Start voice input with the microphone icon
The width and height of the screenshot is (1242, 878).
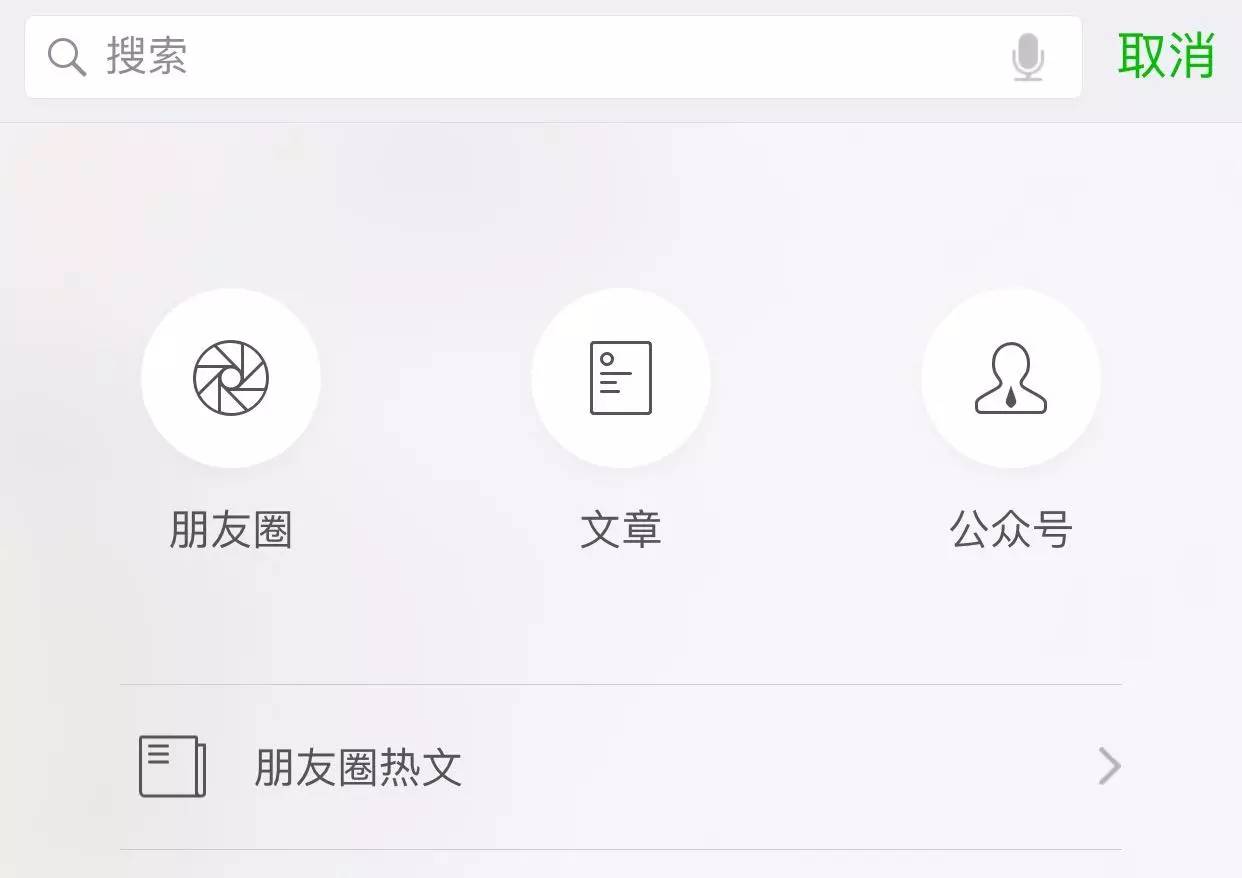click(1027, 57)
